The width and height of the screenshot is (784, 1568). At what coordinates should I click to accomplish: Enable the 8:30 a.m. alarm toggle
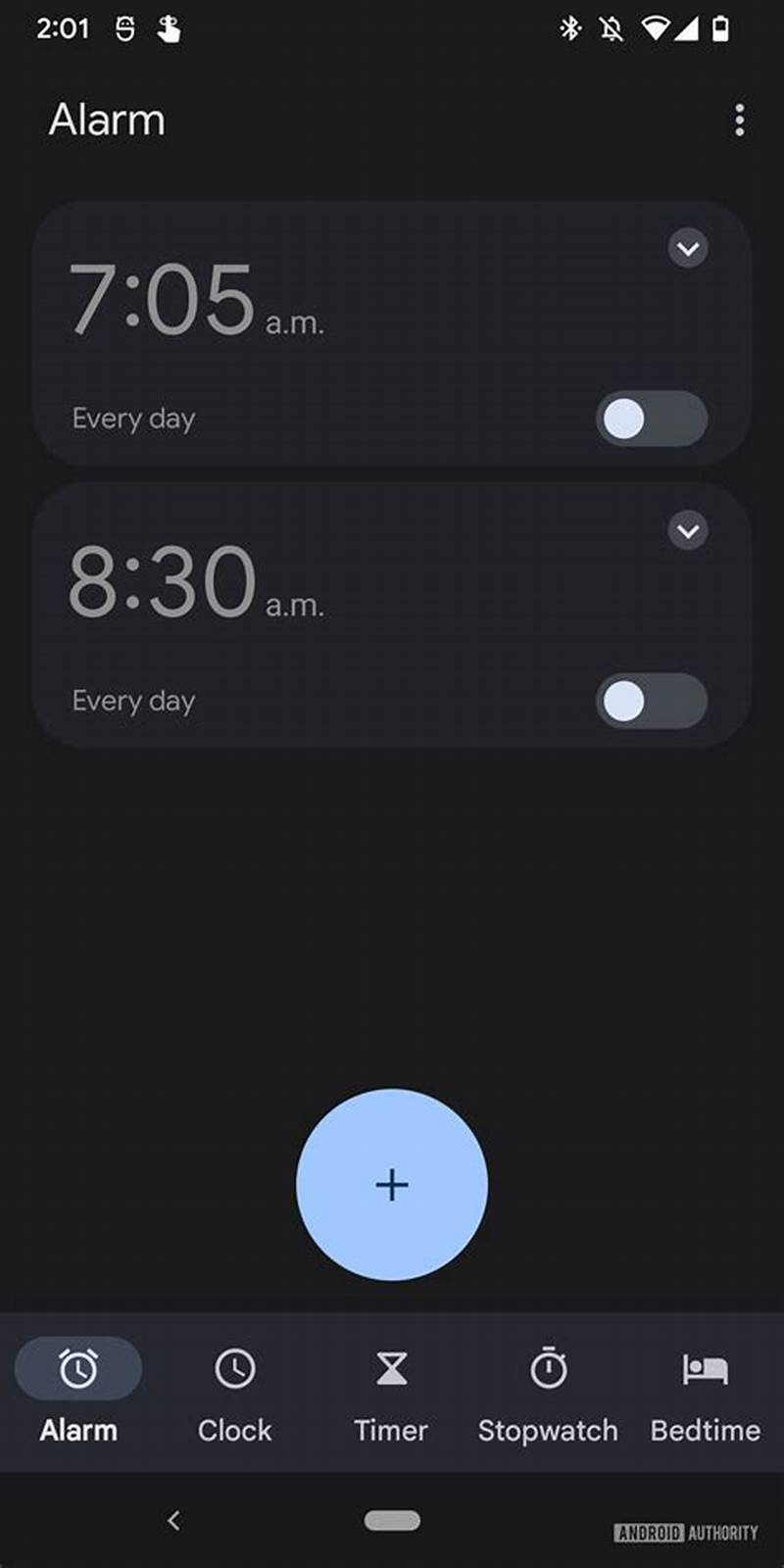click(651, 701)
